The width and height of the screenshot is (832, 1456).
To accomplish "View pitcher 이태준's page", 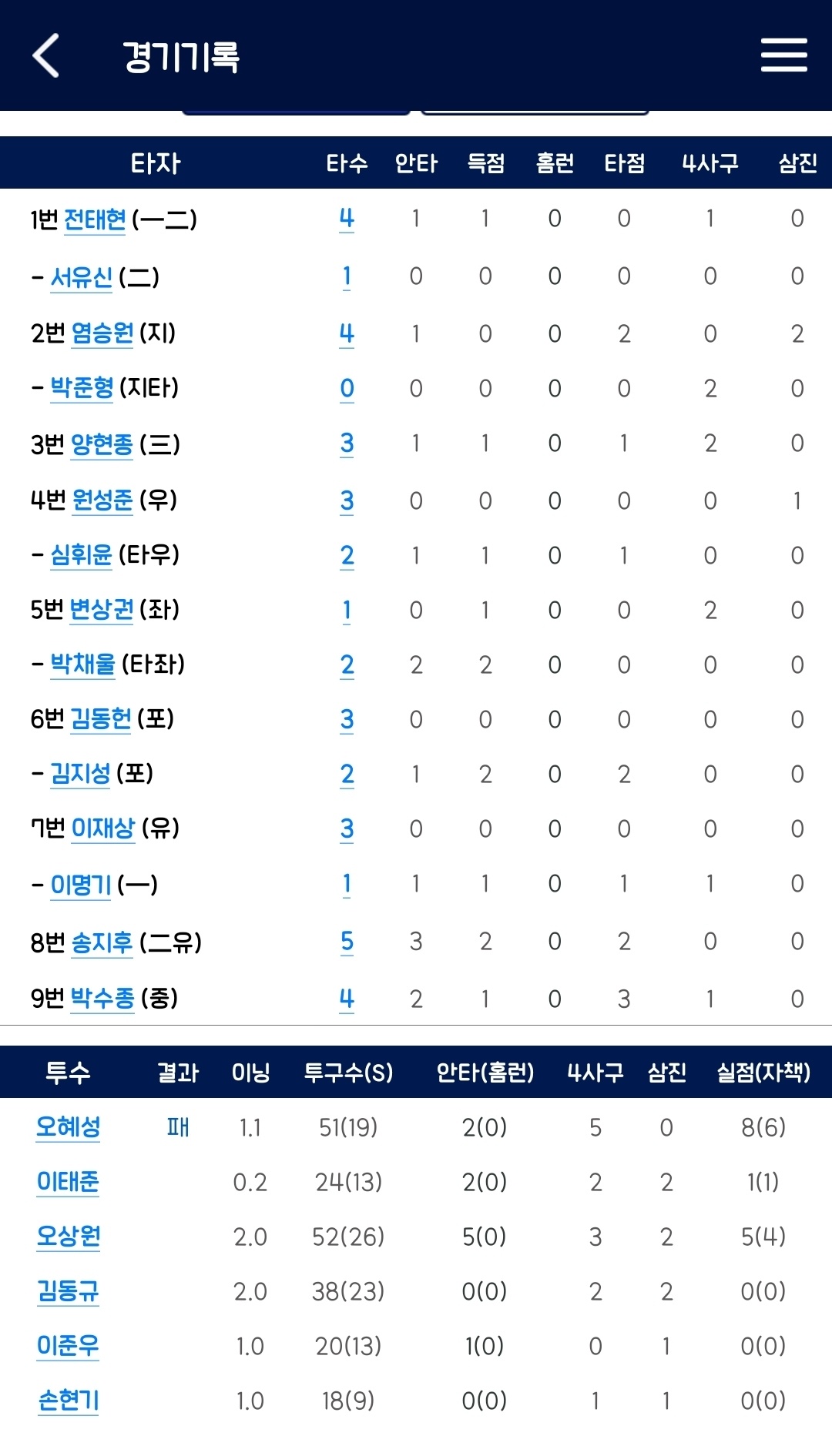I will click(x=68, y=1182).
